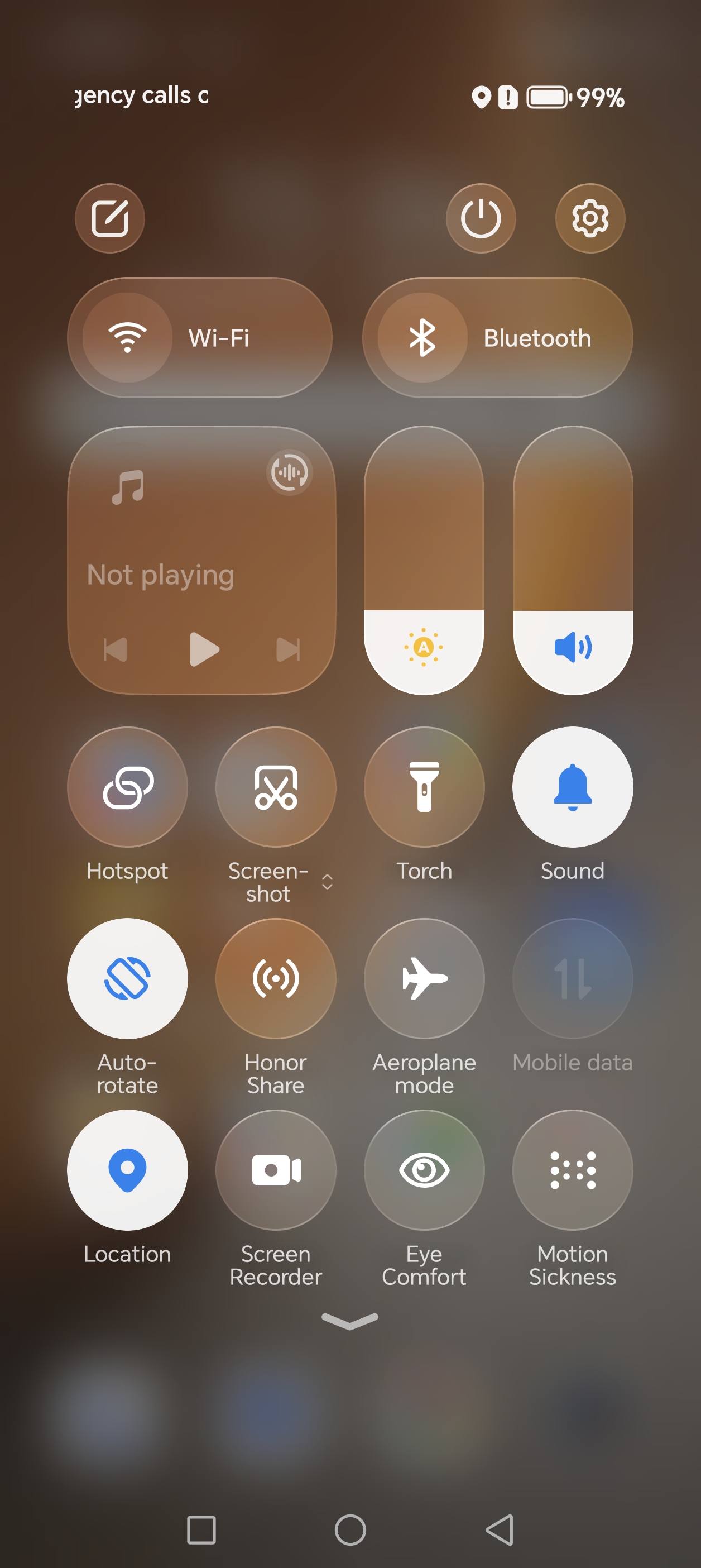The image size is (701, 1568).
Task: Open the power menu icon
Action: [x=481, y=218]
